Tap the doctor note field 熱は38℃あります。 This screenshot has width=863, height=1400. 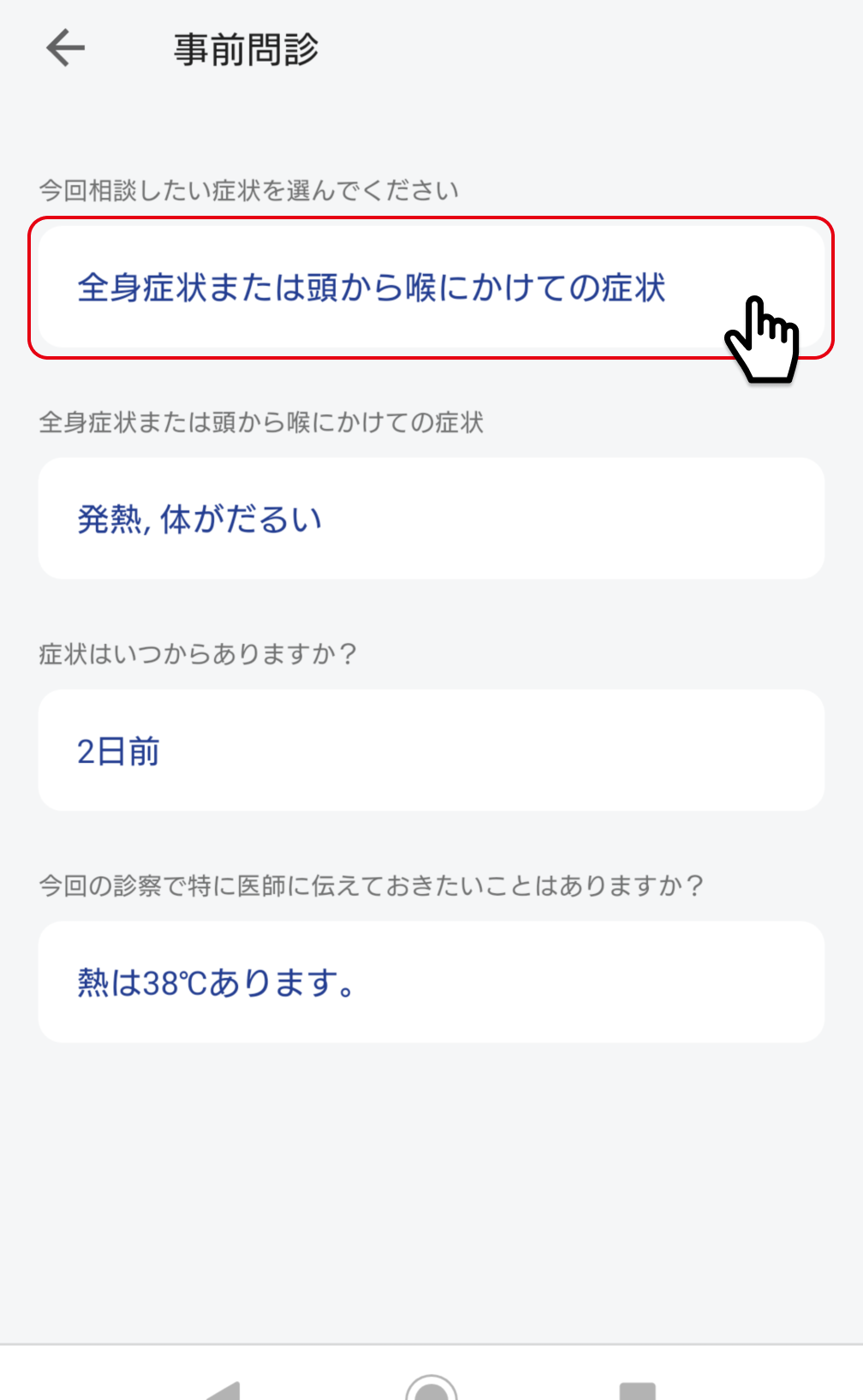(431, 982)
